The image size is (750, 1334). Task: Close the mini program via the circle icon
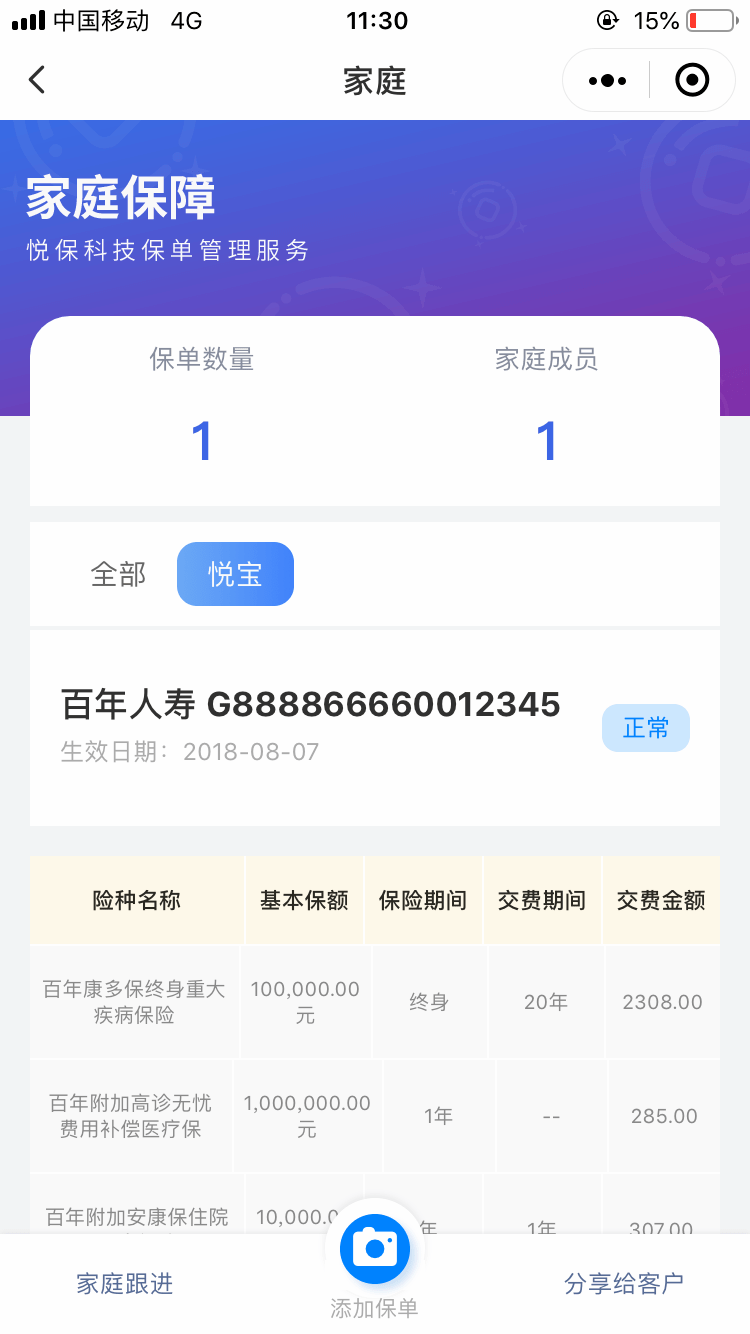692,80
